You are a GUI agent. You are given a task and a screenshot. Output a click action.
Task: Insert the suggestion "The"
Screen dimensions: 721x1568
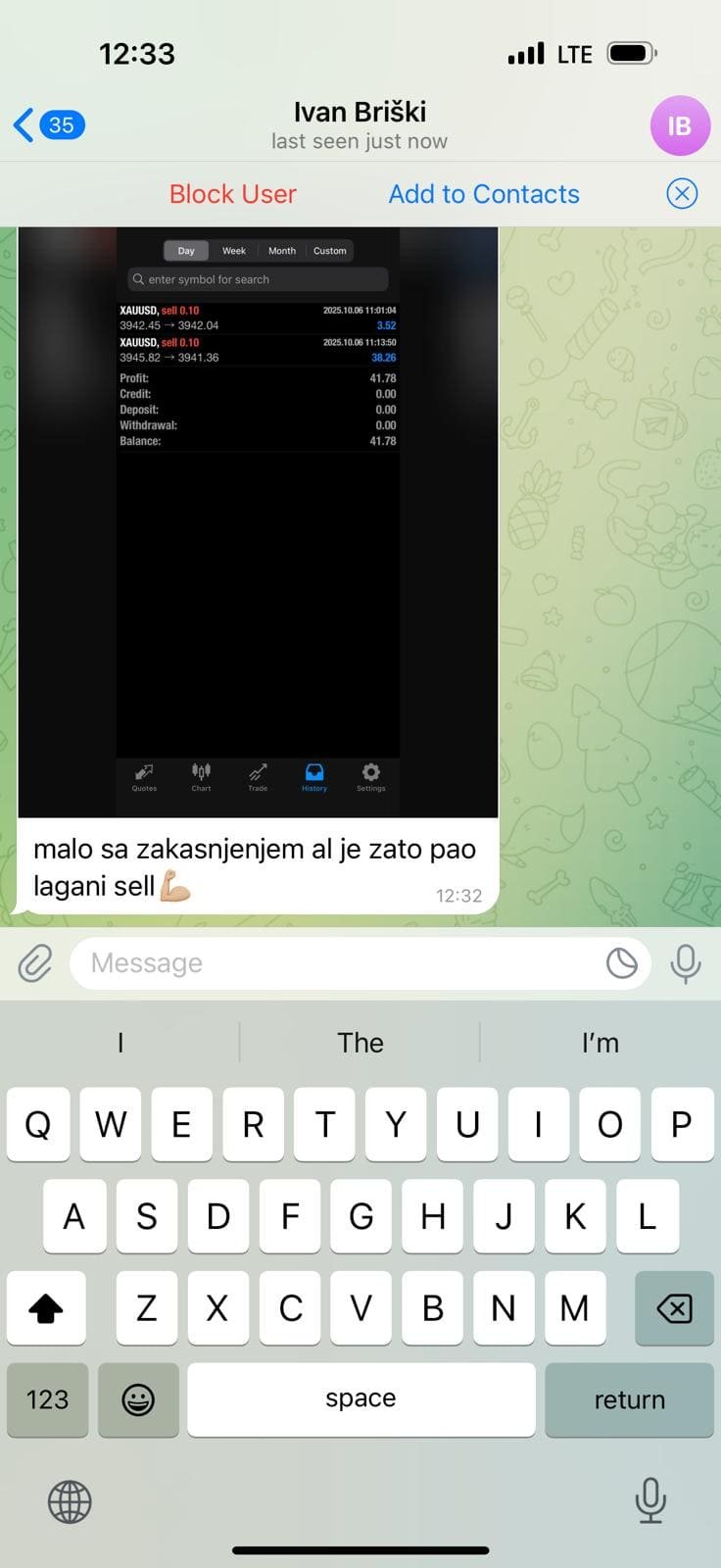click(360, 1043)
